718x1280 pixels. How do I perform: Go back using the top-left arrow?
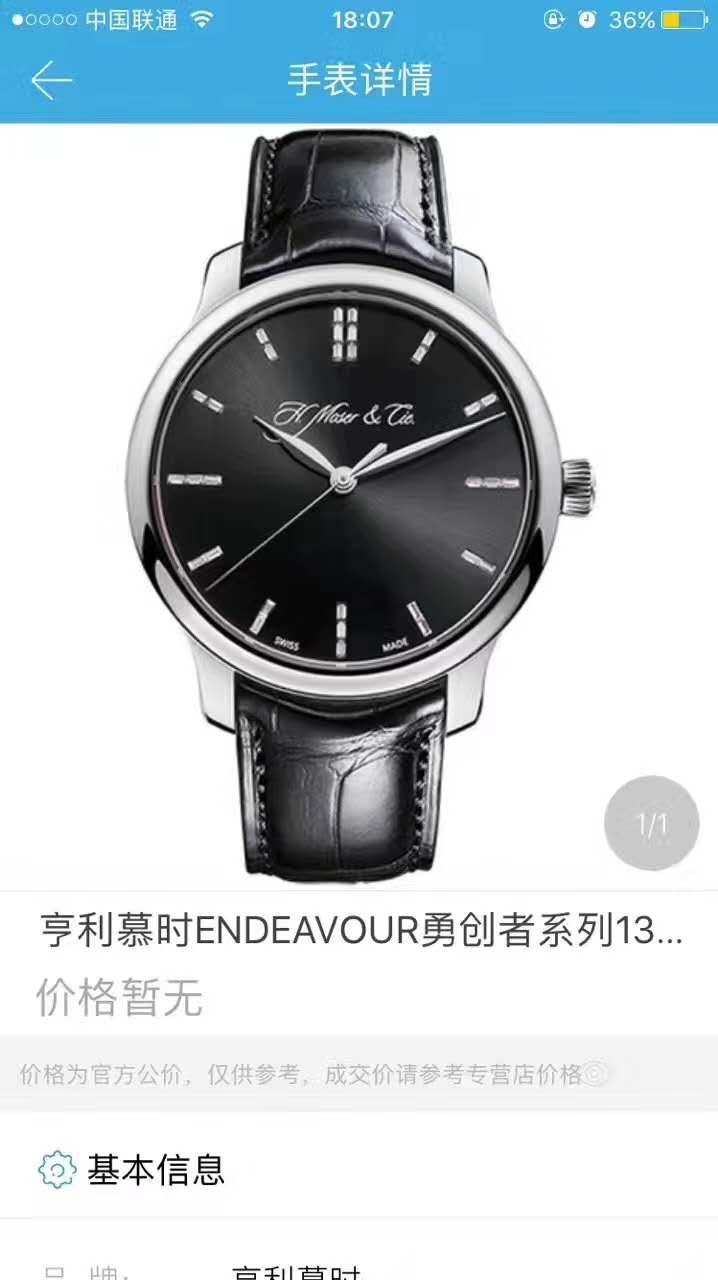(50, 80)
